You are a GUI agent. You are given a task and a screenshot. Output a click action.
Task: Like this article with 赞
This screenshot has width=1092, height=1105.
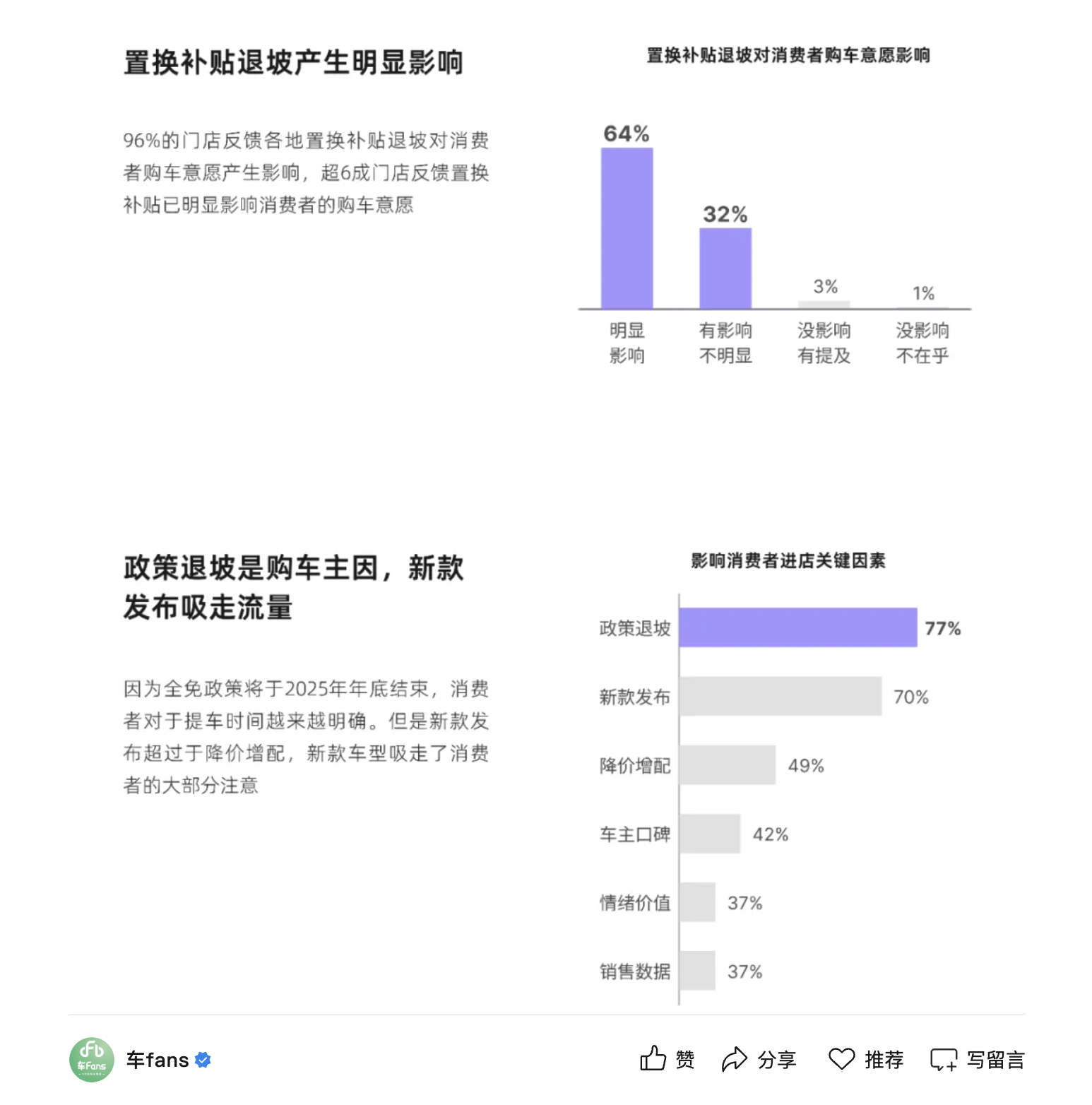(x=667, y=1059)
